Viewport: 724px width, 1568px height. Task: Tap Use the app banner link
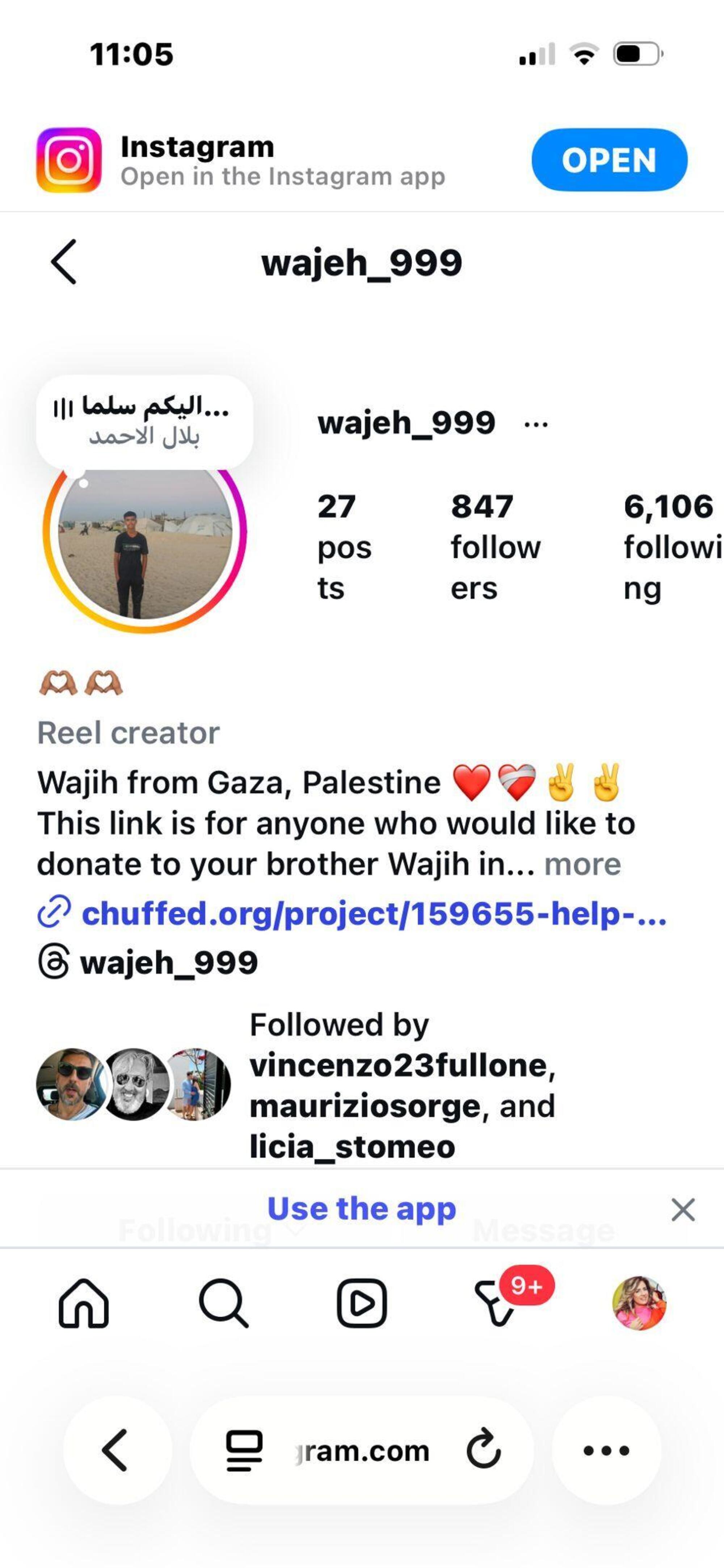click(x=361, y=1209)
